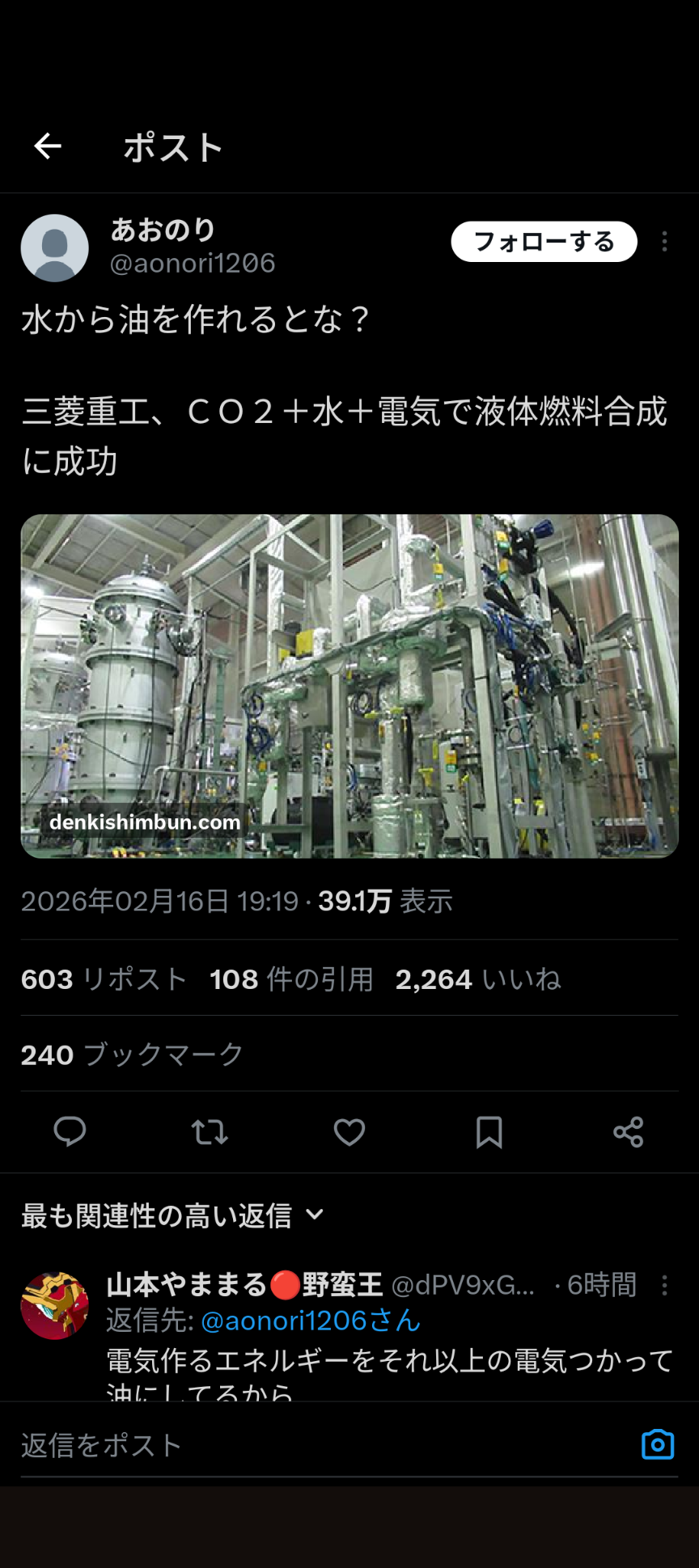The height and width of the screenshot is (1568, 699).
Task: Like あおのり's post
Action: (x=349, y=1132)
